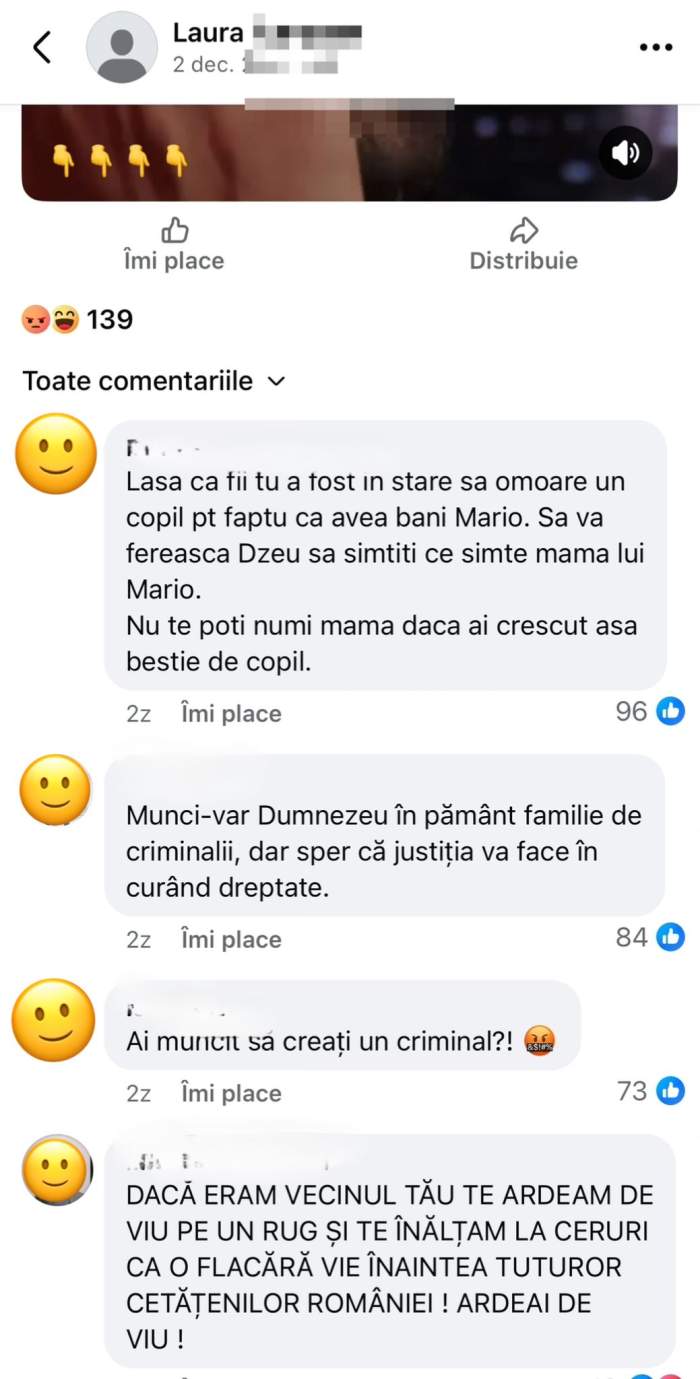700x1379 pixels.
Task: See the 73 reactions on the third comment
Action: click(x=650, y=1091)
